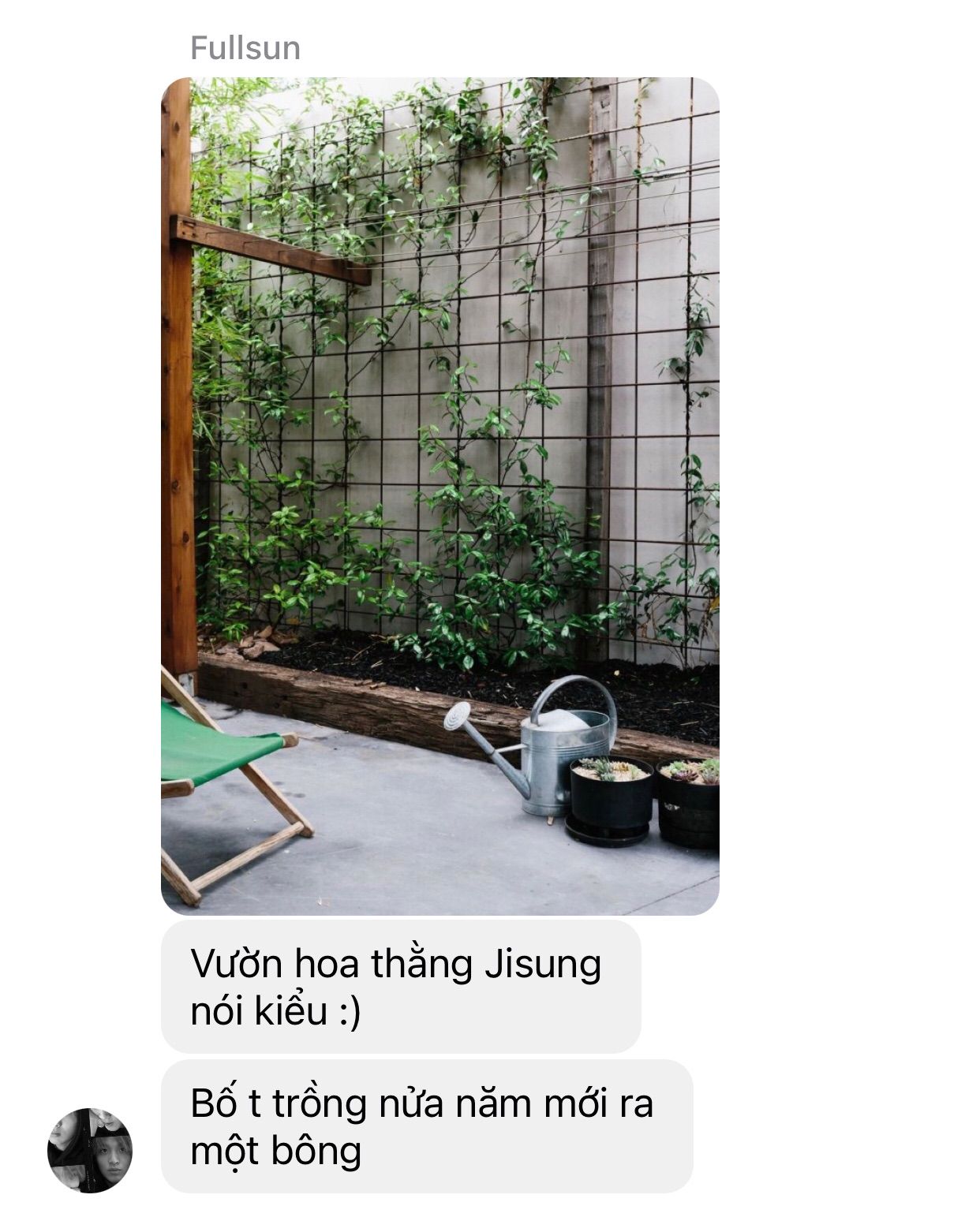Open Fullsun's profile picture avatar
Image resolution: width=980 pixels, height=1232 pixels.
pyautogui.click(x=90, y=1150)
